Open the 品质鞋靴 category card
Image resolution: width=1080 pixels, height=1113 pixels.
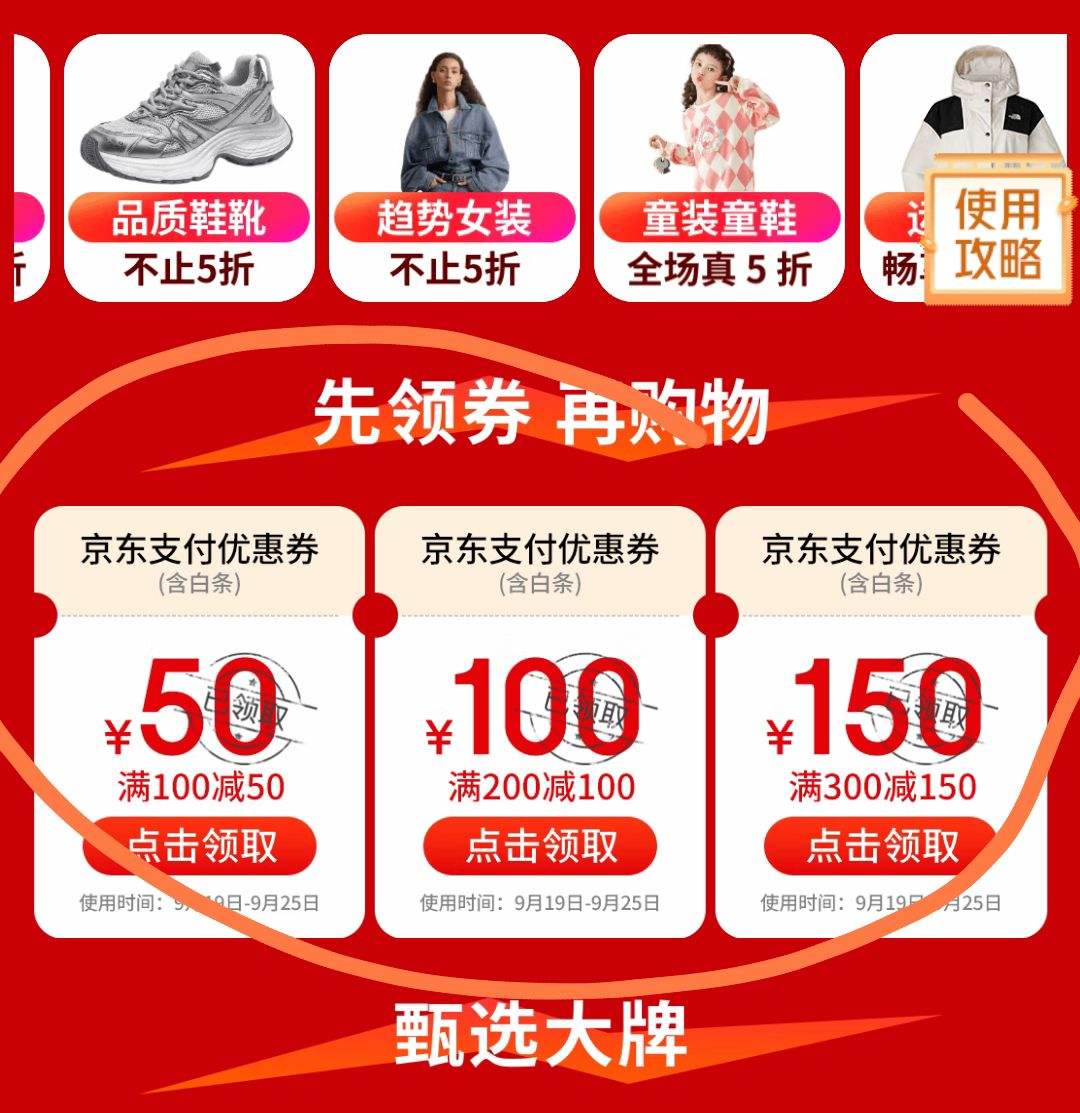tap(189, 168)
